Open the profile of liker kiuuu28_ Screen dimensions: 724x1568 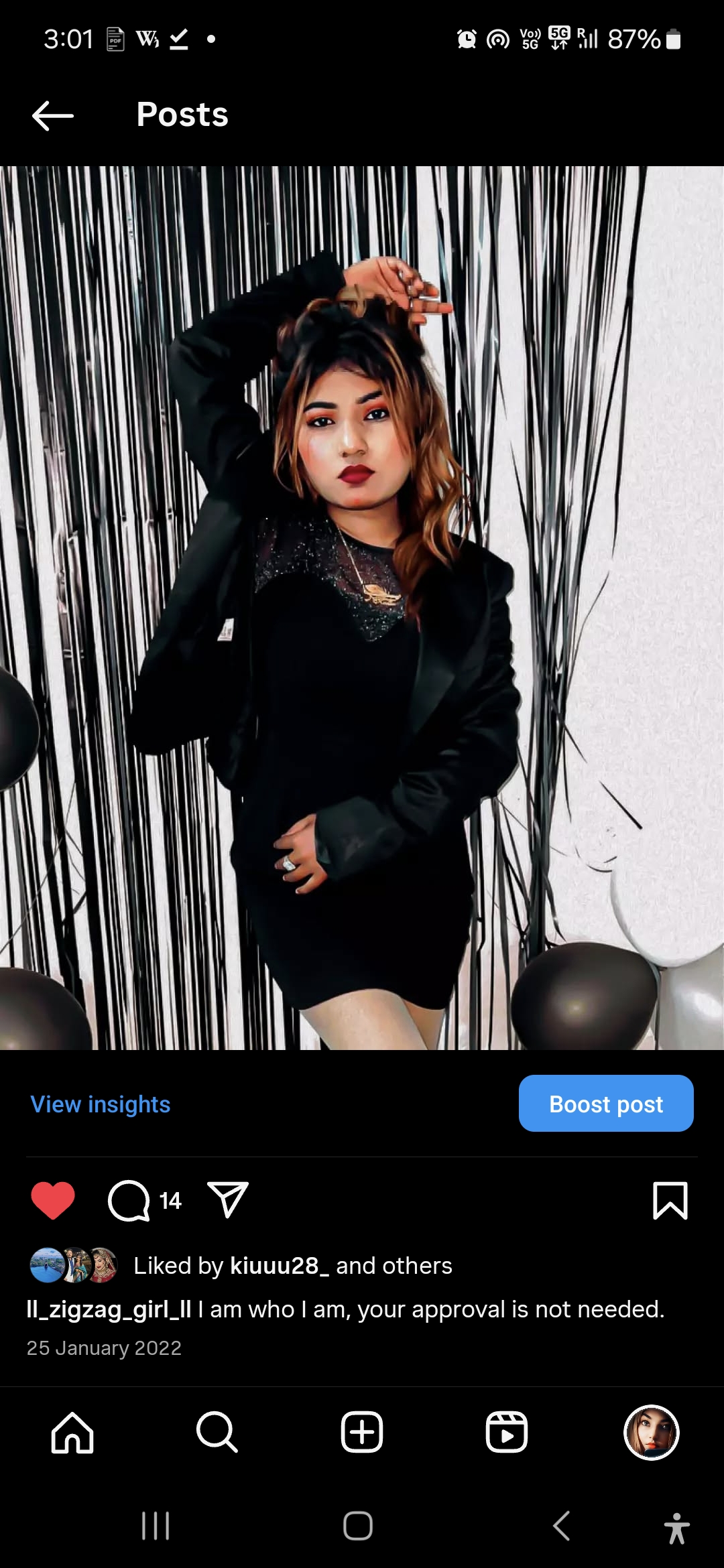coord(279,1266)
